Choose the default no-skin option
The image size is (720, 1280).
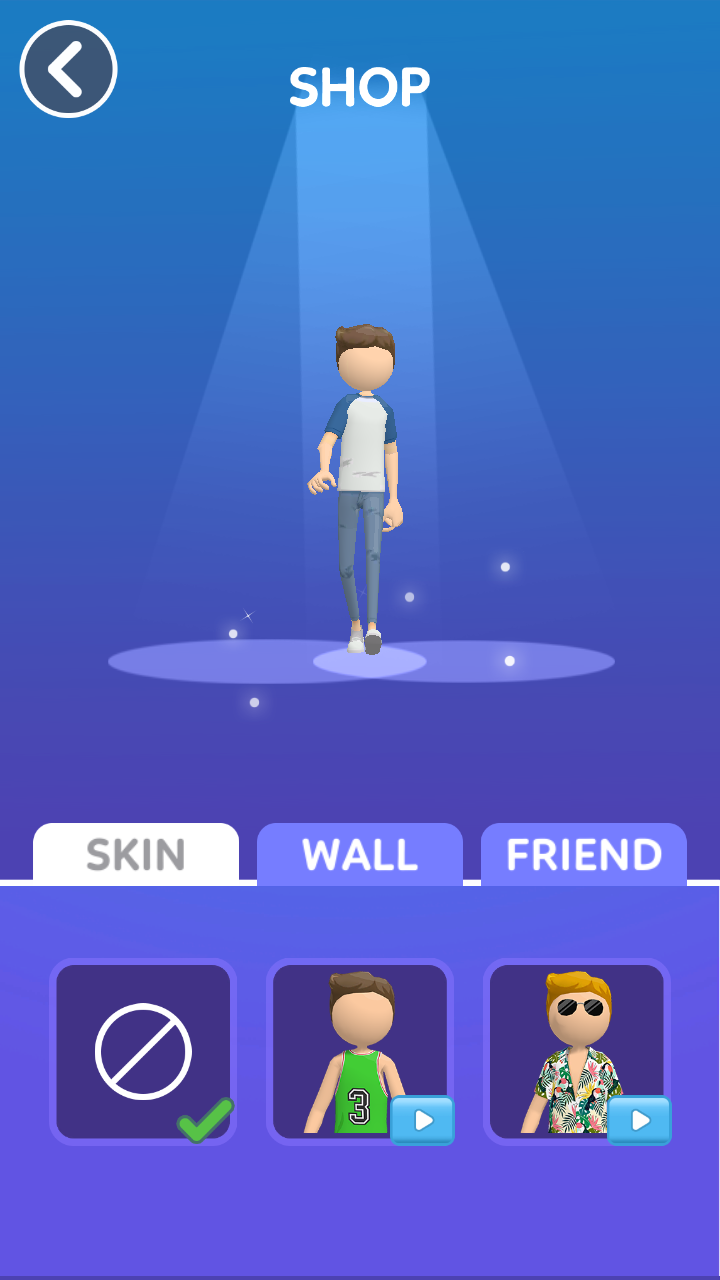pos(143,1051)
